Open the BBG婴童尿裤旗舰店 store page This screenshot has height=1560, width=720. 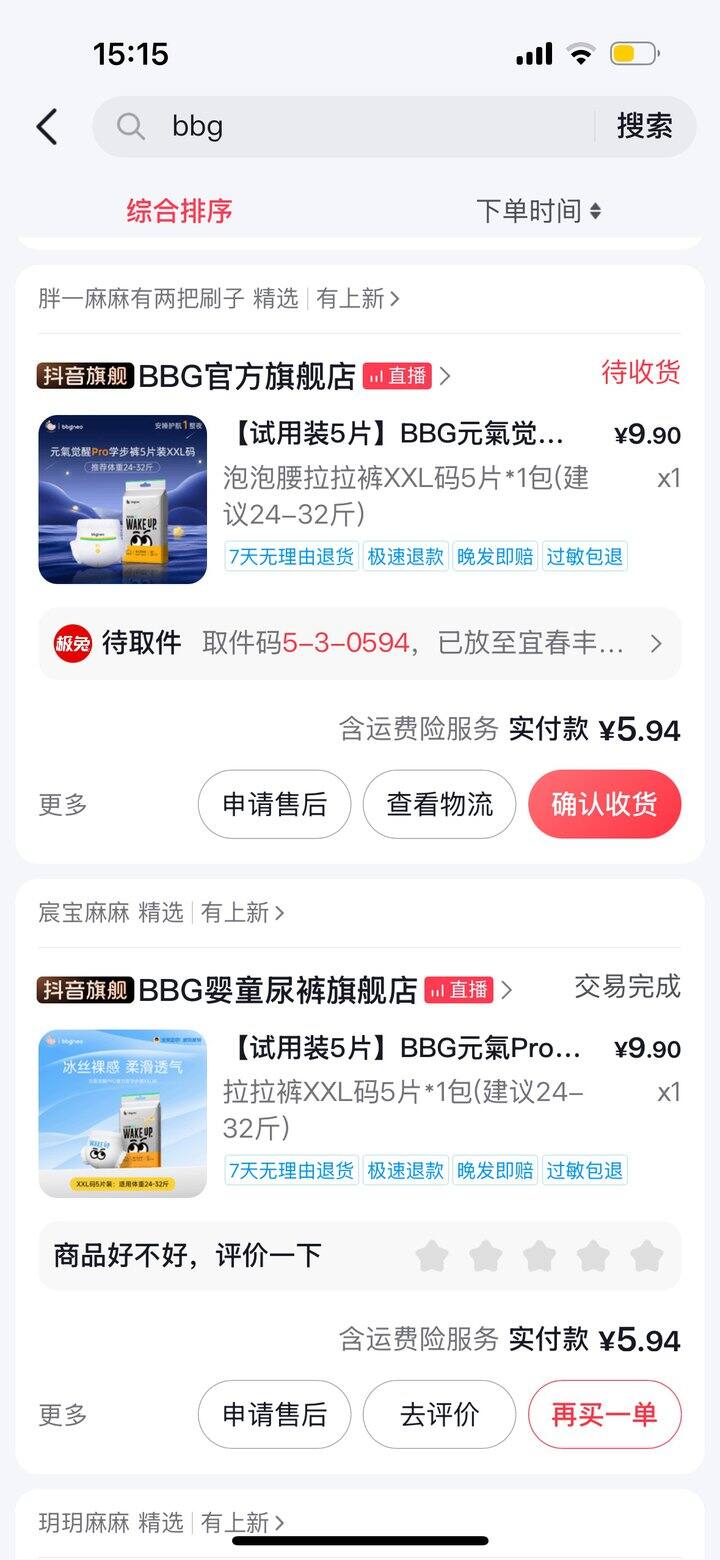(x=276, y=990)
